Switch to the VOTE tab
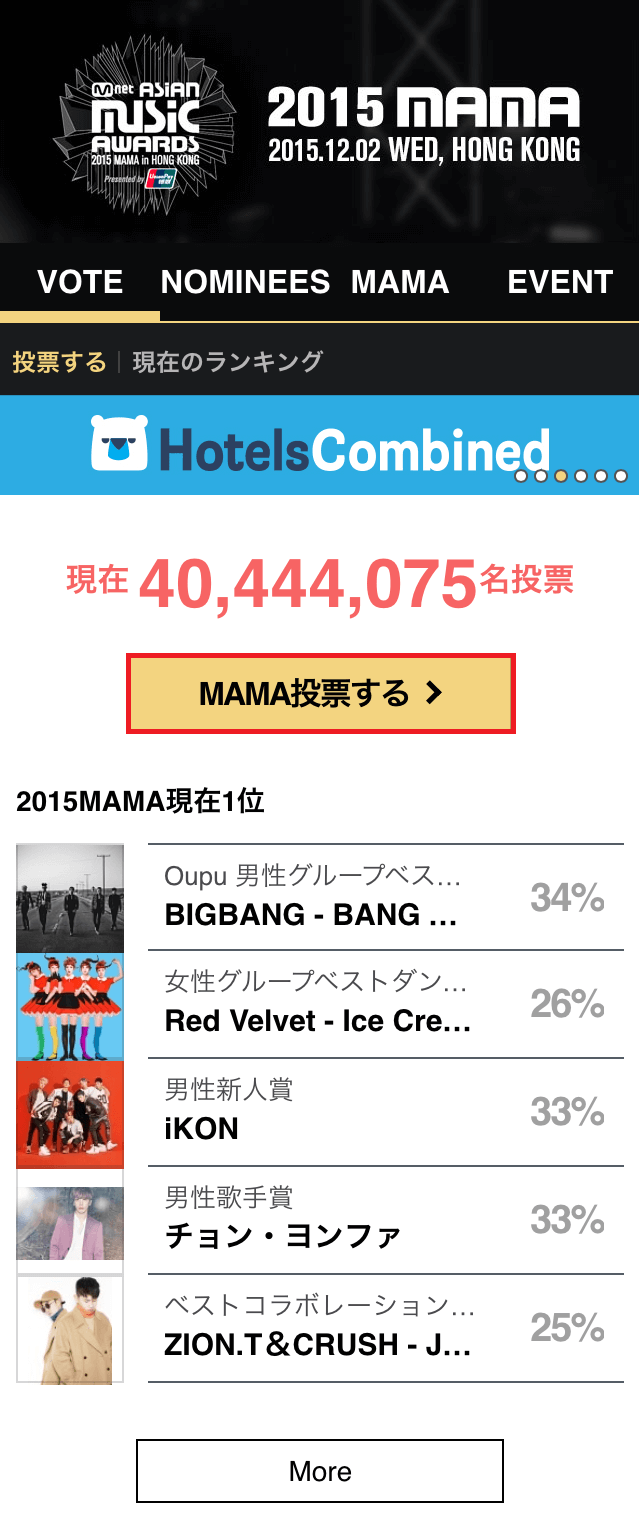Screen dimensions: 639x1525 pos(80,282)
